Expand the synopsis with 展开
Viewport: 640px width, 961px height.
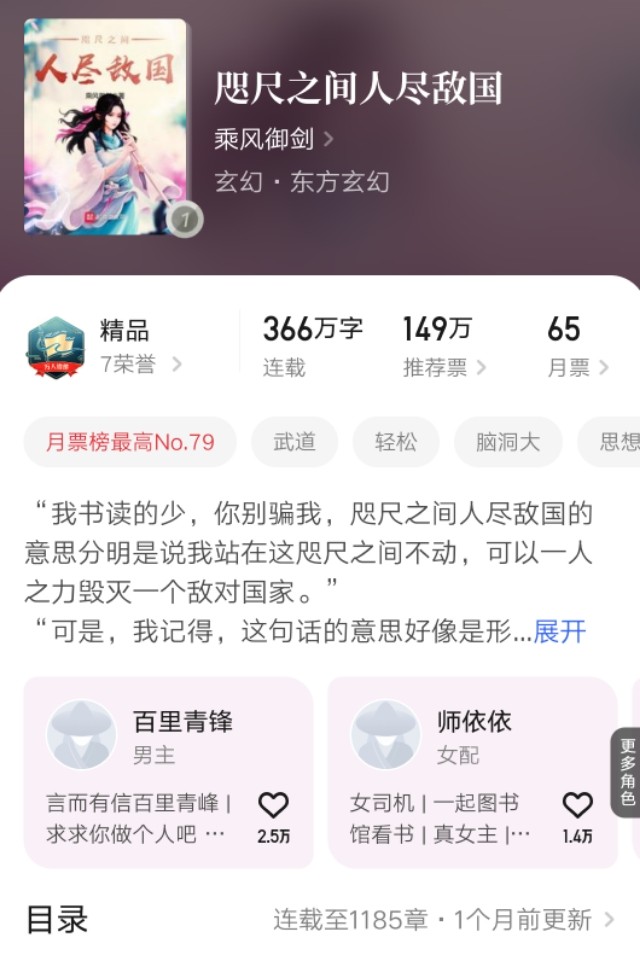pyautogui.click(x=559, y=632)
